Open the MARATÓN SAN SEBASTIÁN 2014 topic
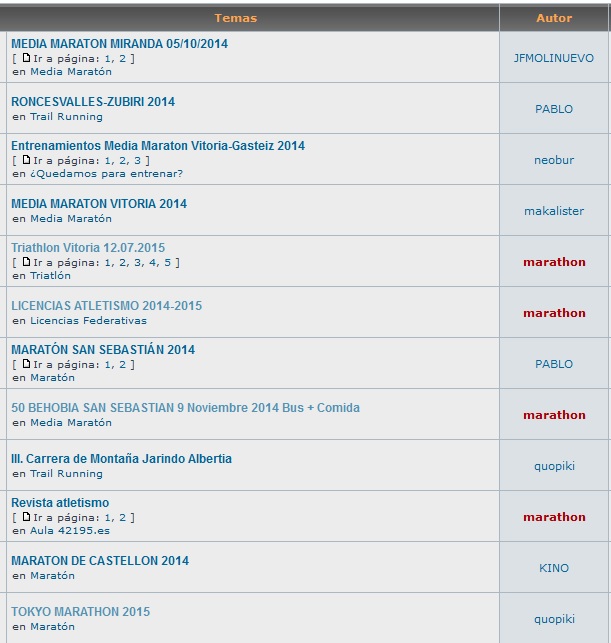 (102, 350)
